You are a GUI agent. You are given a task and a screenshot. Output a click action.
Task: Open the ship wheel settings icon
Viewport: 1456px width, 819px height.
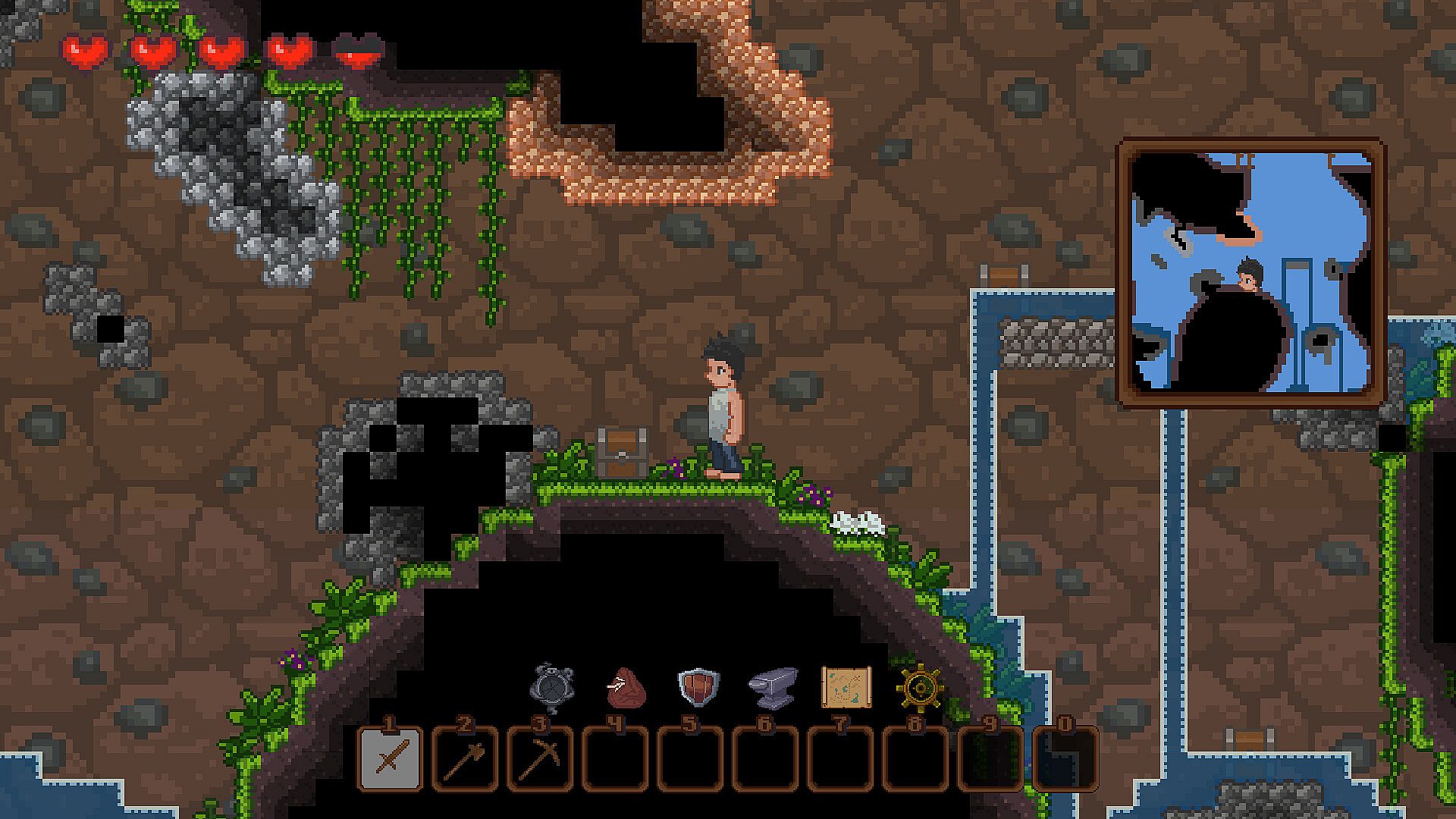(x=919, y=688)
